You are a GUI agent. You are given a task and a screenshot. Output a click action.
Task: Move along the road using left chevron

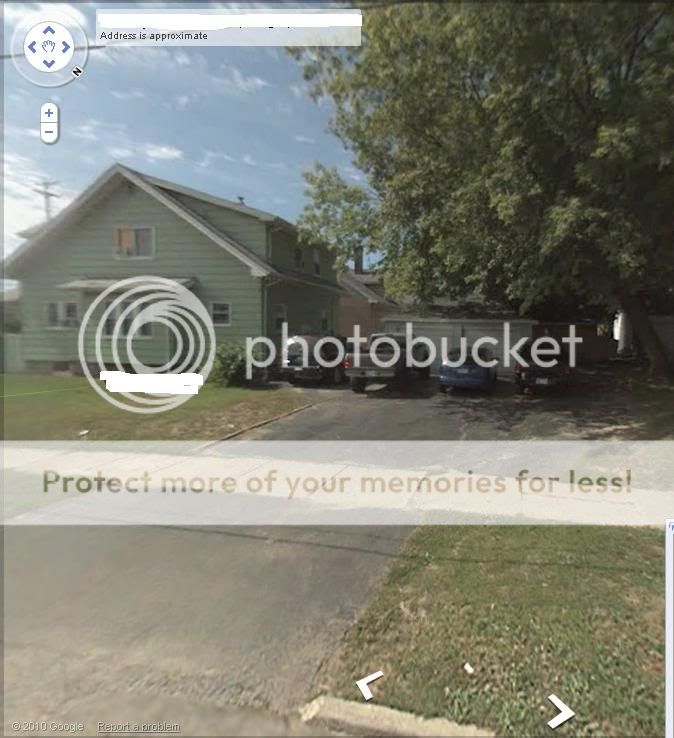click(368, 685)
